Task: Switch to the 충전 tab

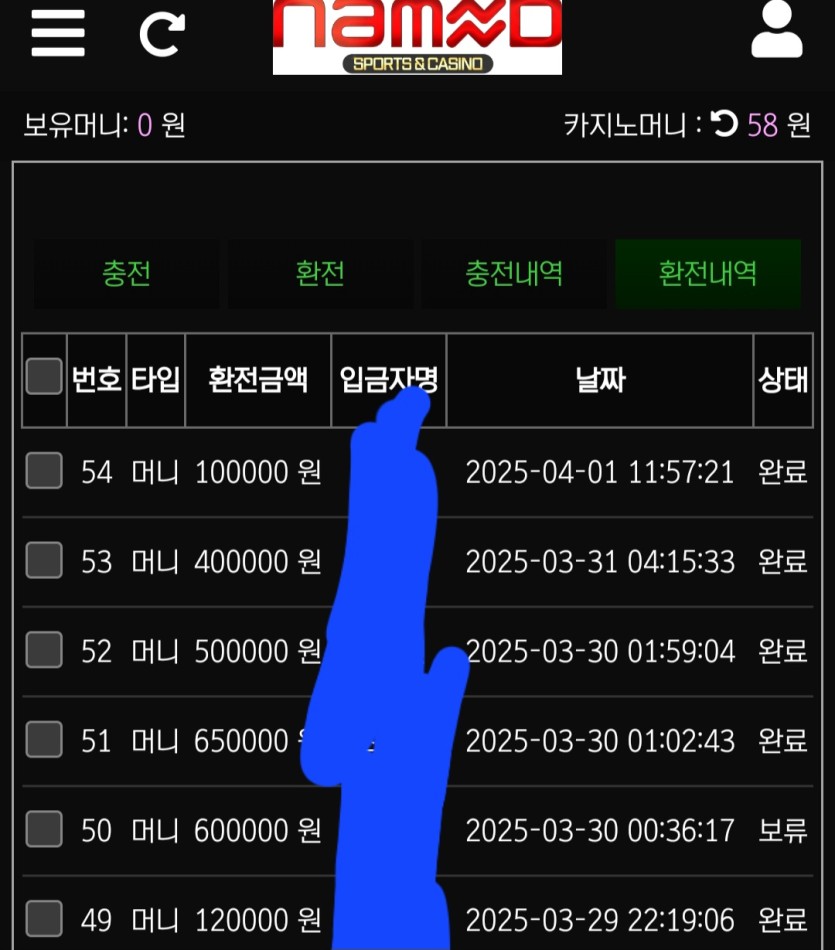Action: tap(126, 273)
